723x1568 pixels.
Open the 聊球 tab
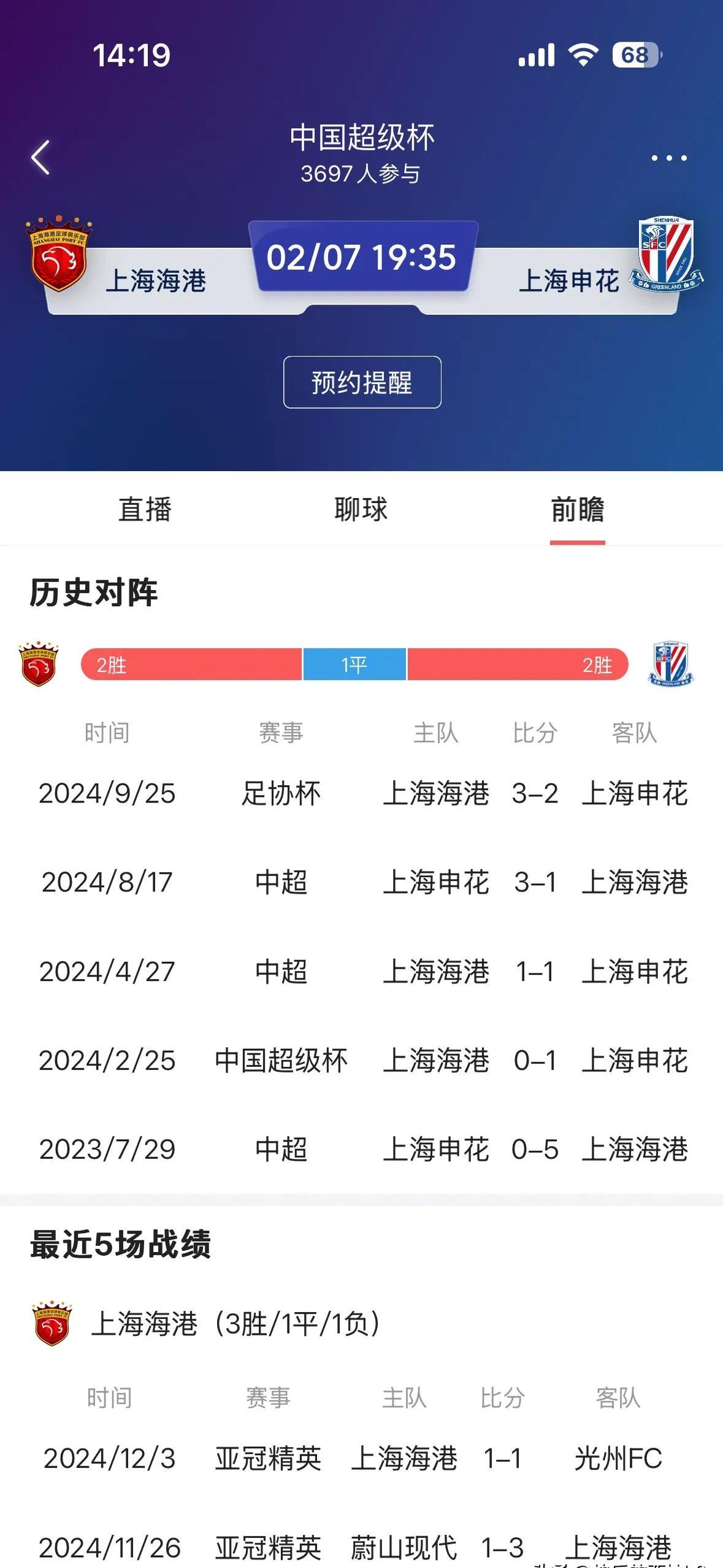[362, 510]
